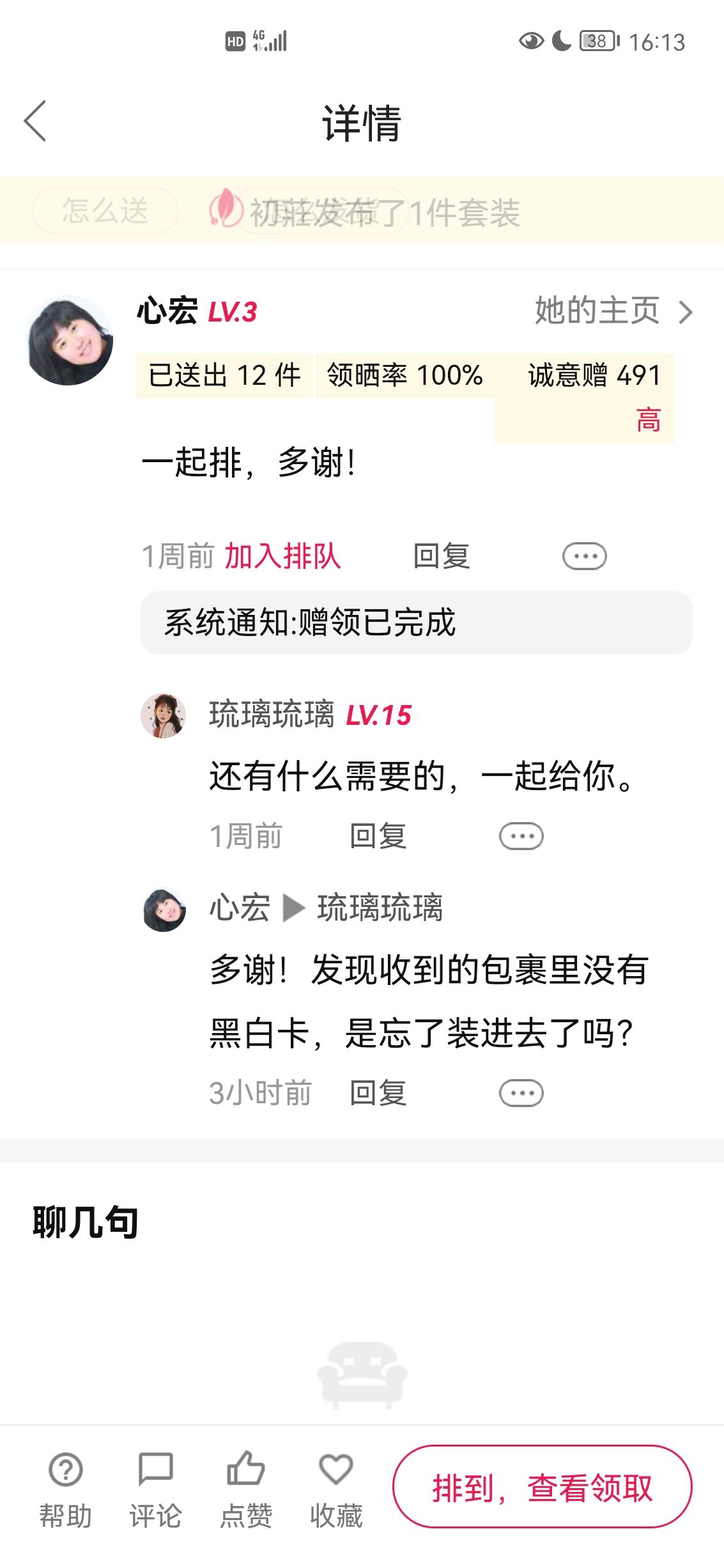This screenshot has width=724, height=1568.
Task: Open 帮助 help
Action: tap(65, 1489)
